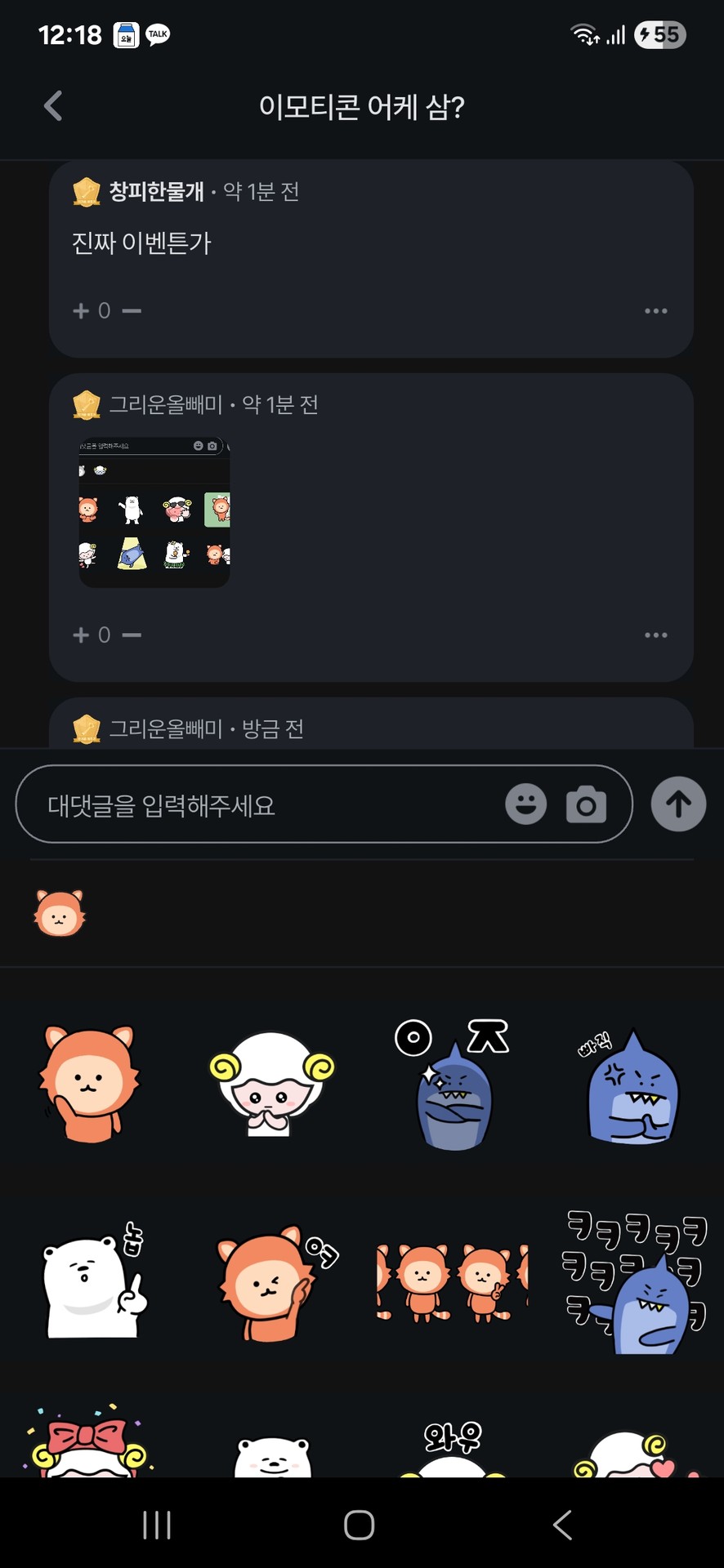Open more options on 그리운올빼미's image comment
The image size is (724, 1568).
pyautogui.click(x=655, y=635)
